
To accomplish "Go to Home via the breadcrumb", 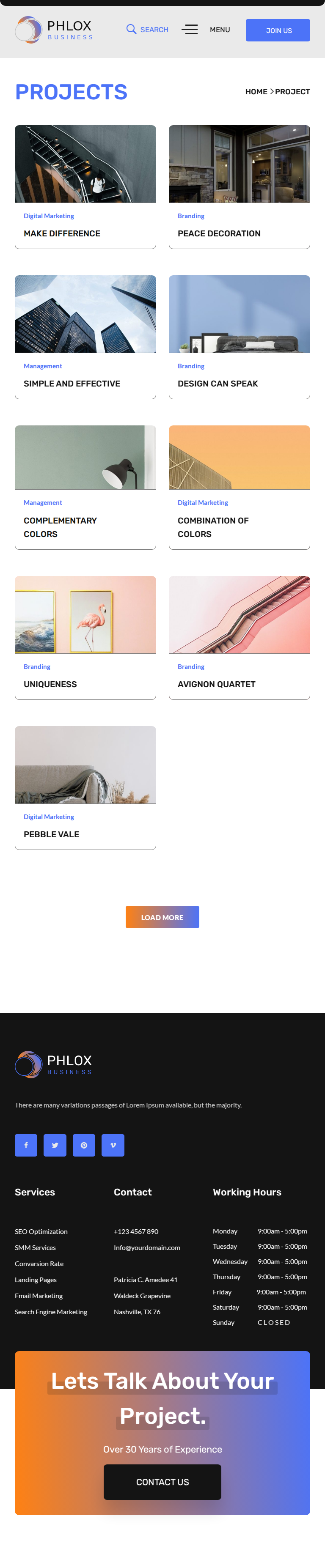I will tap(256, 92).
